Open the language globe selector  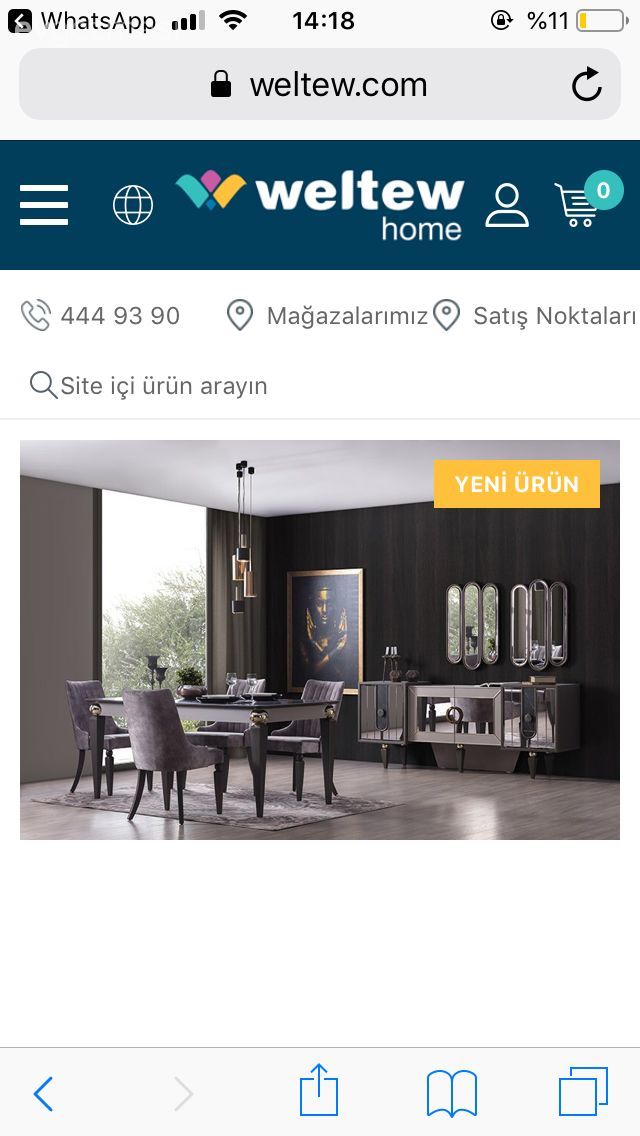pyautogui.click(x=133, y=205)
